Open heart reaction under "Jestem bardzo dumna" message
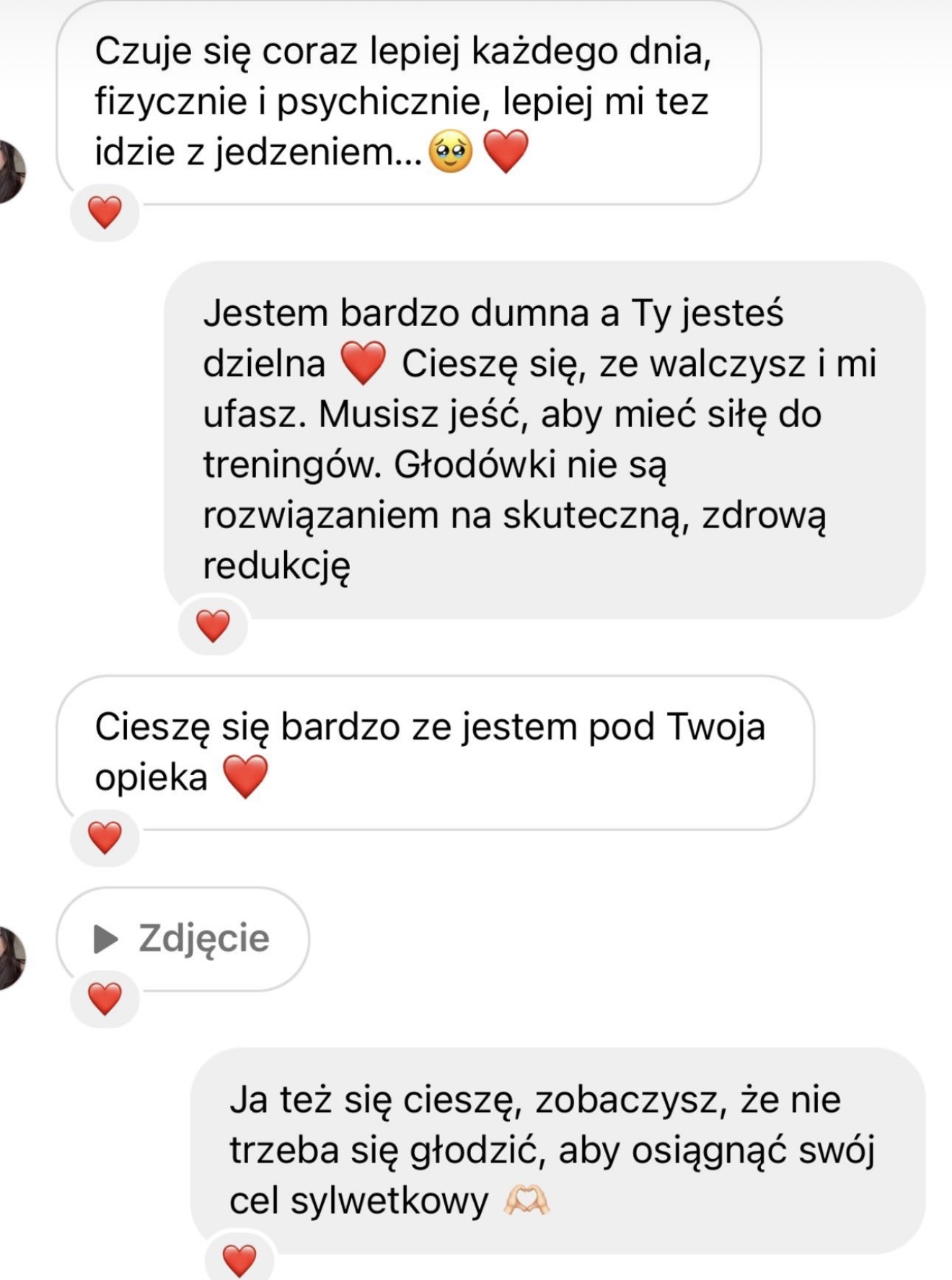This screenshot has width=952, height=1280. click(213, 625)
